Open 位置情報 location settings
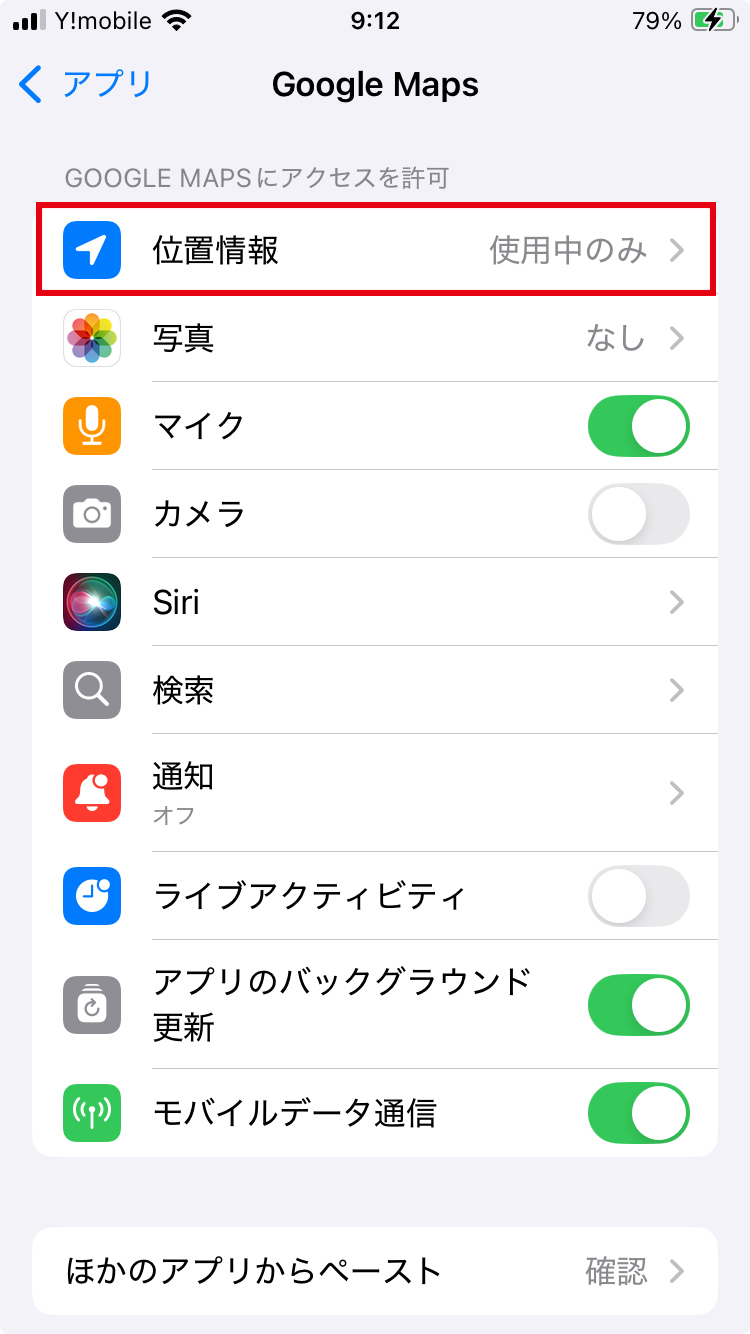Image resolution: width=750 pixels, height=1334 pixels. pos(375,250)
